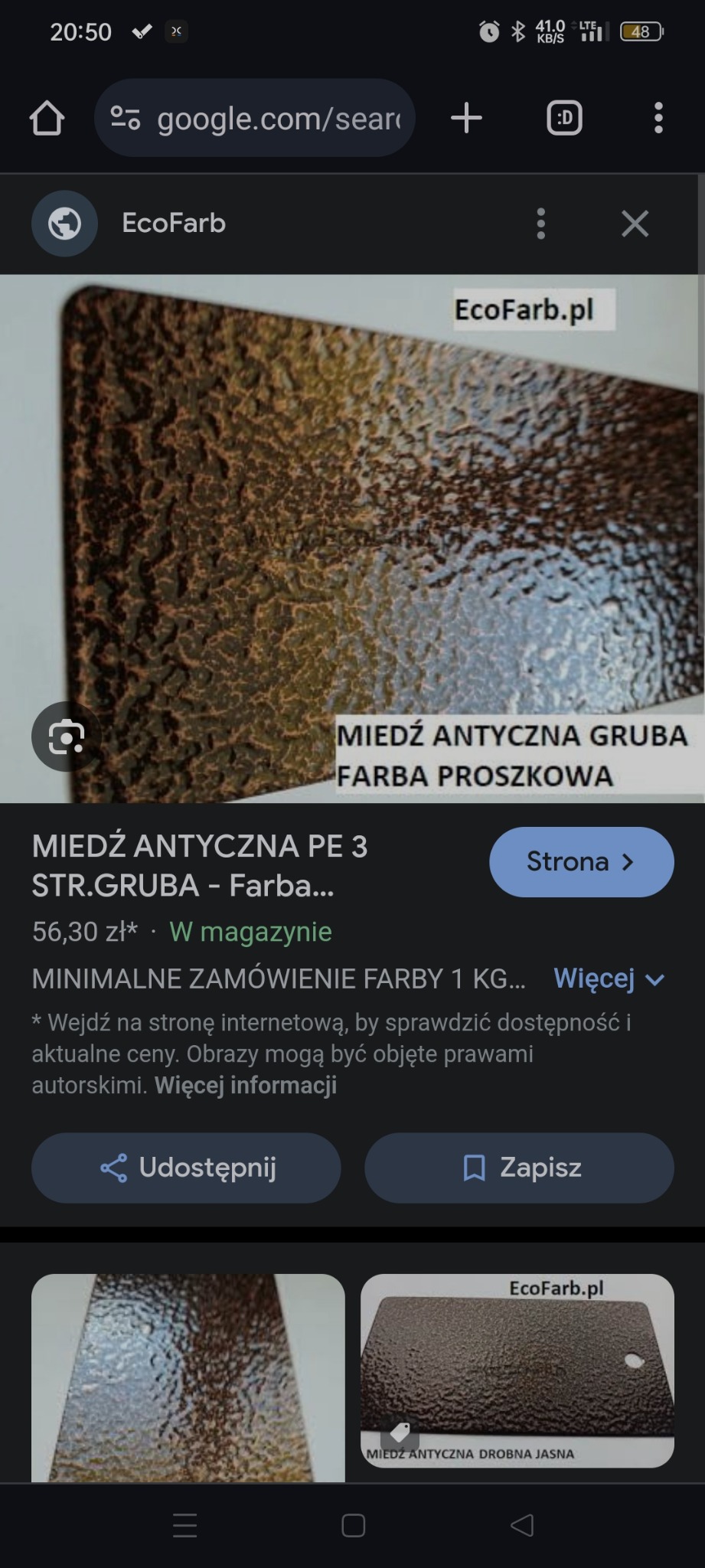Open the EcoFarb site favicon
The width and height of the screenshot is (705, 1568).
pos(64,223)
